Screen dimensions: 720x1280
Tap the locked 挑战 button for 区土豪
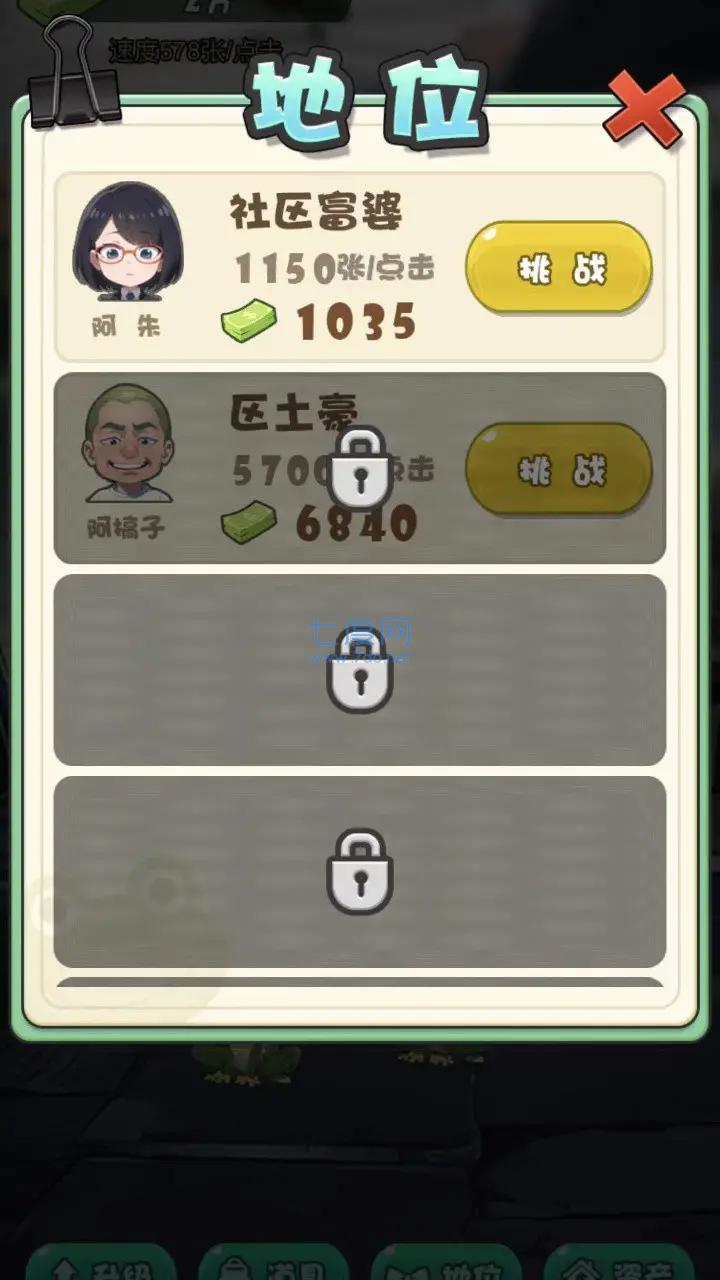pos(559,469)
